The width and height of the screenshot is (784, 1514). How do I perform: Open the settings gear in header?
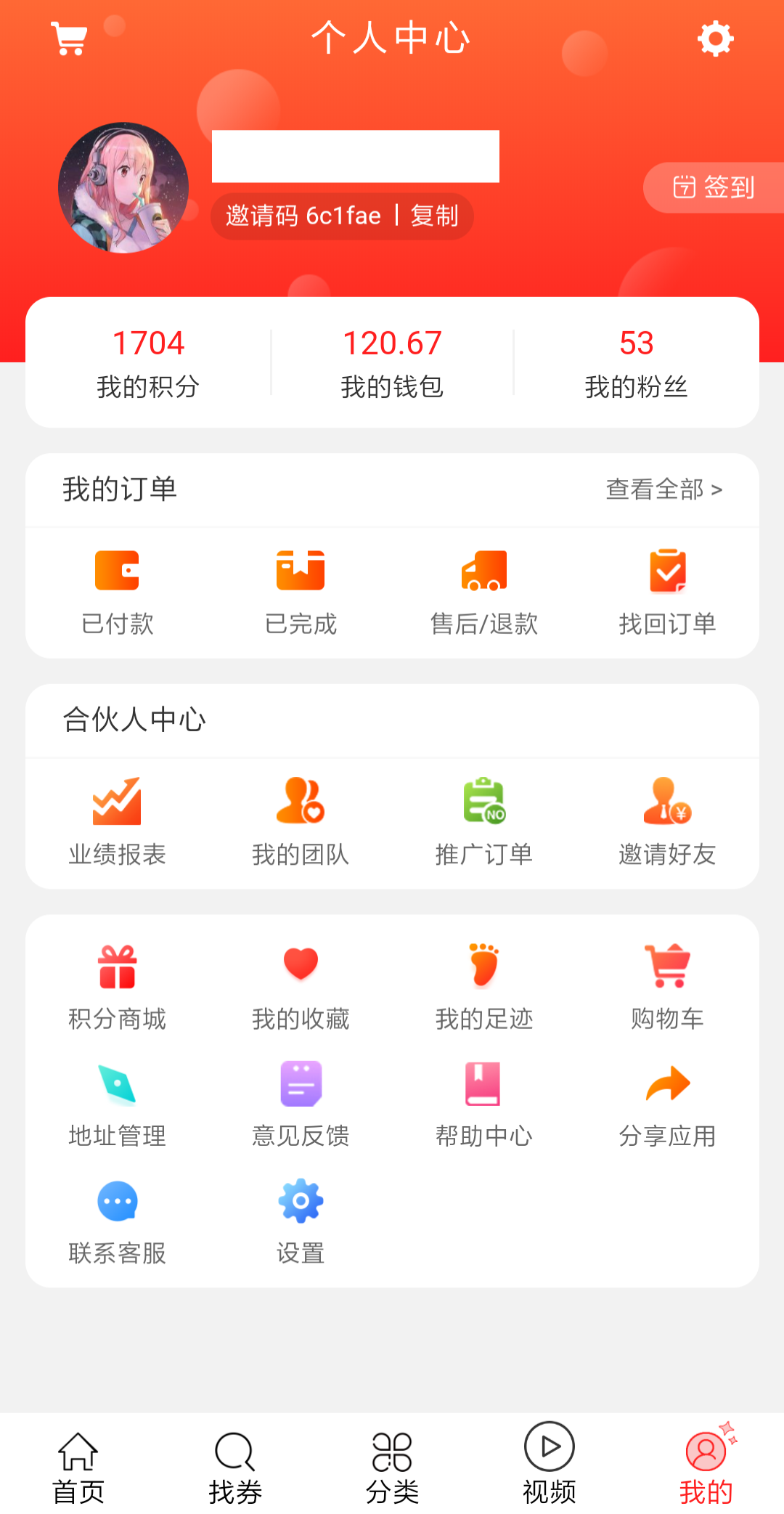coord(715,38)
